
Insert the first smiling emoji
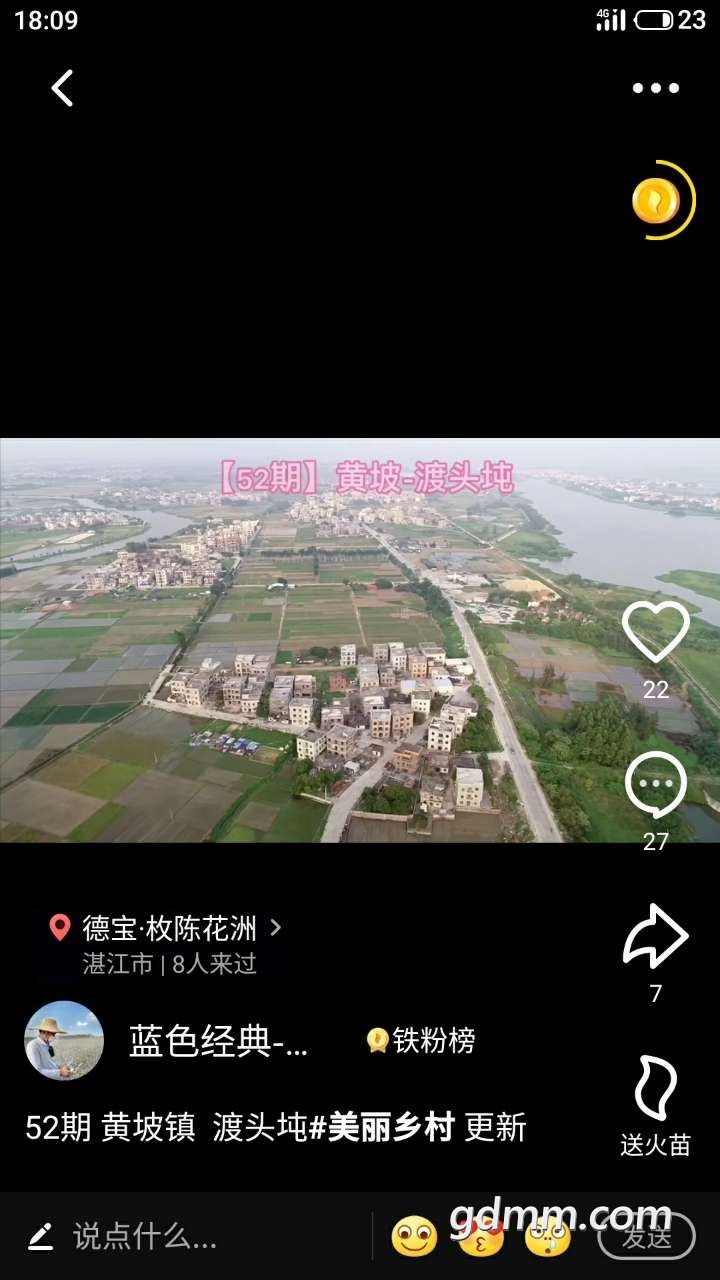click(x=414, y=1237)
